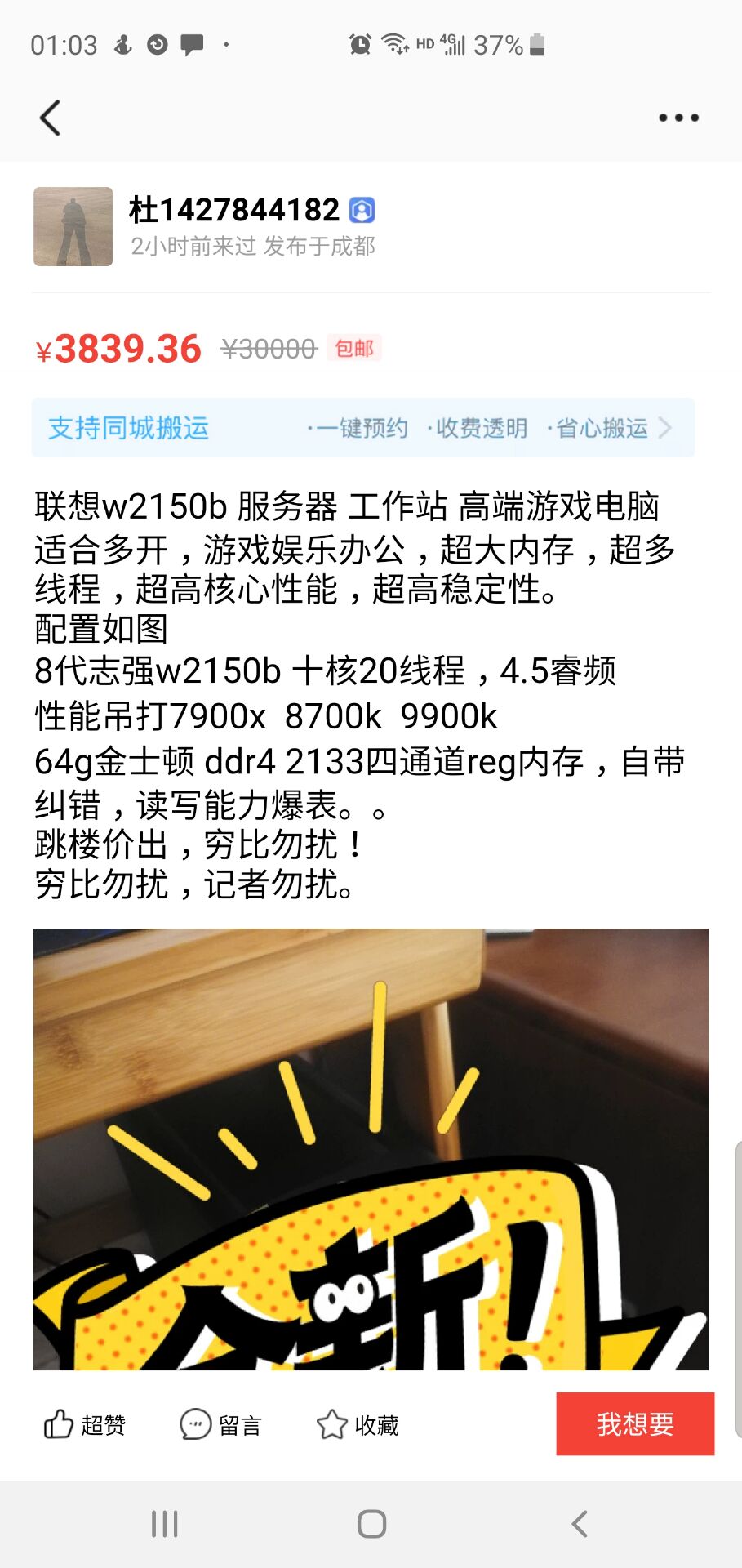The height and width of the screenshot is (1568, 742).
Task: Return to the phone's home screen
Action: [x=371, y=1524]
